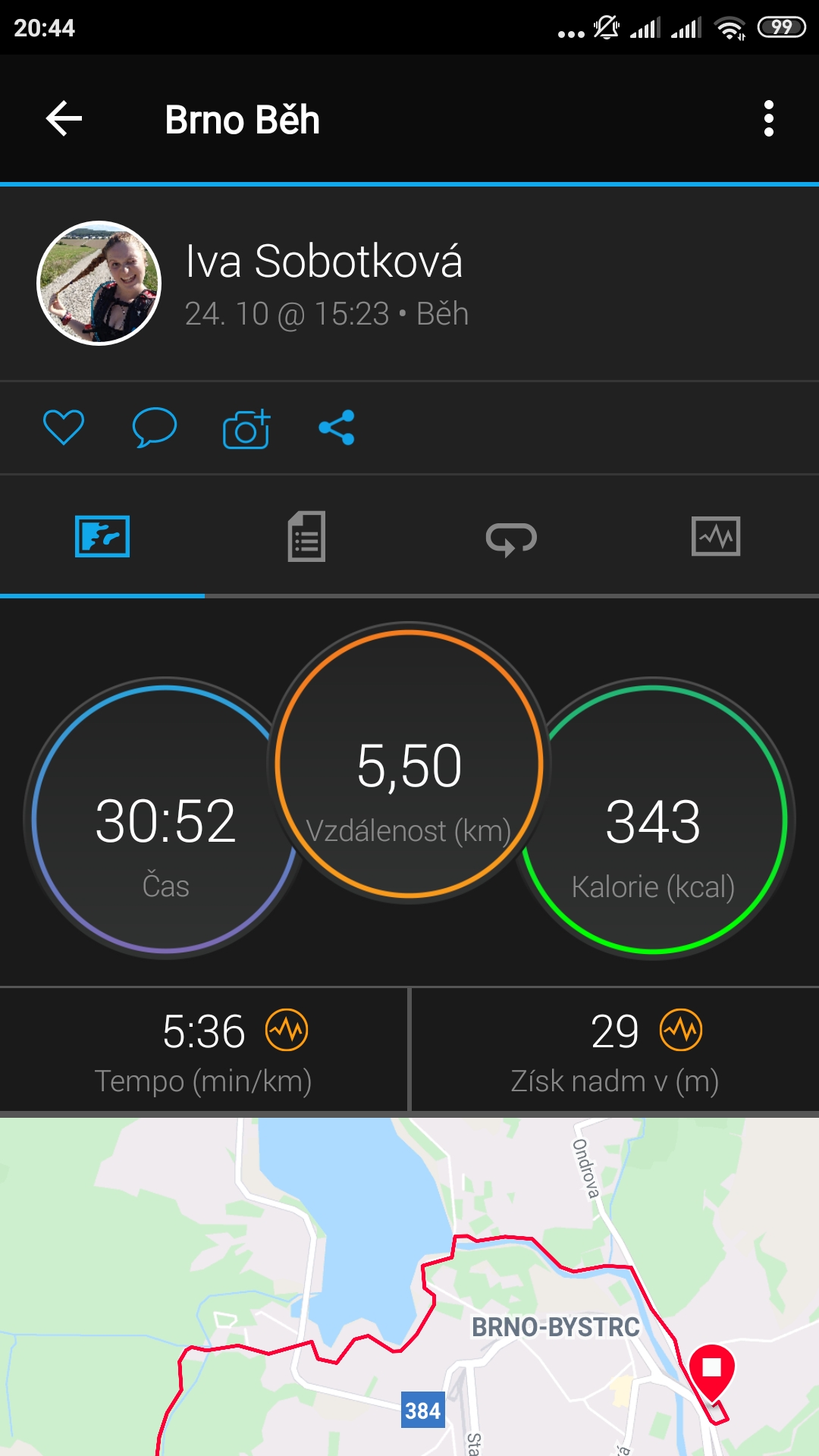Switch to the charts tab
Viewport: 819px width, 1456px height.
tap(716, 536)
